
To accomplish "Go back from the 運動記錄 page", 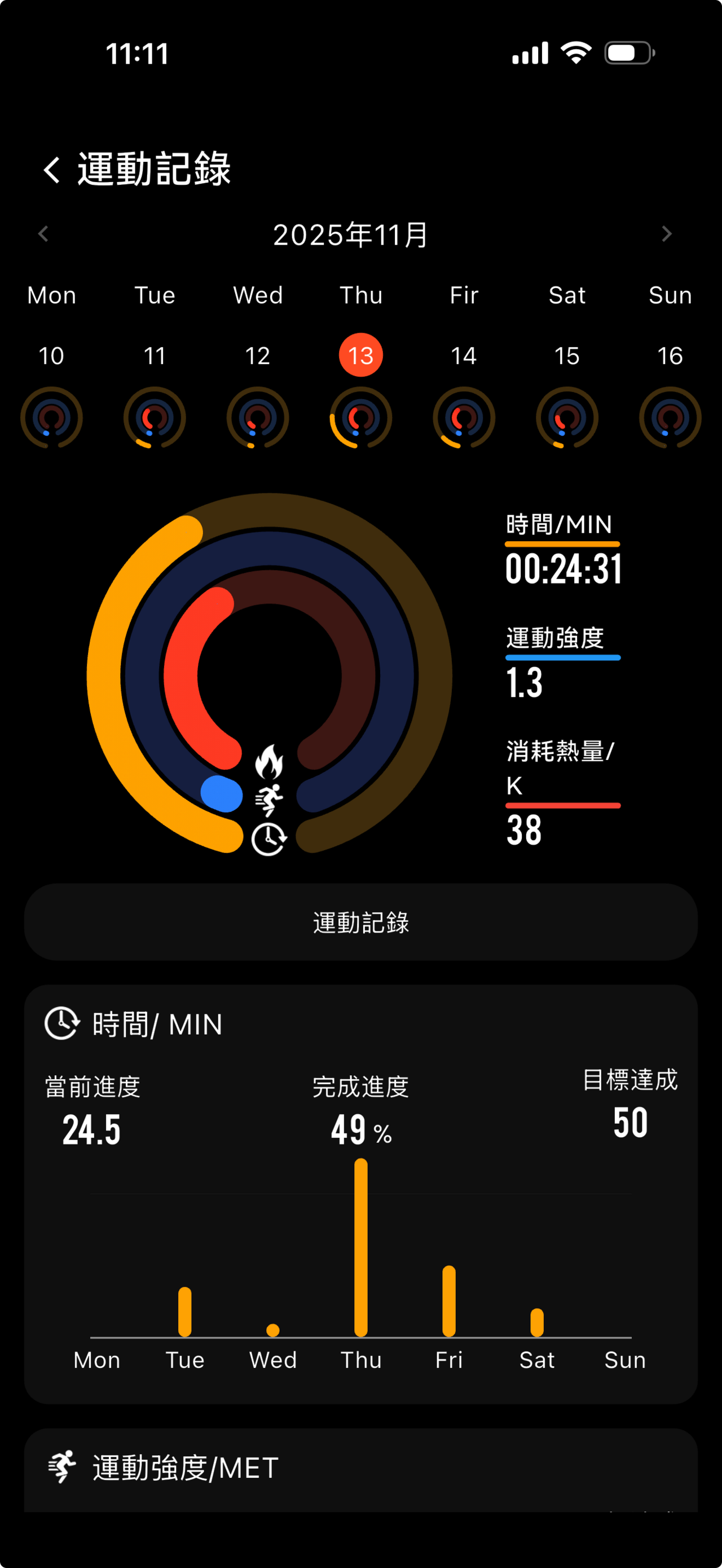I will (x=52, y=170).
